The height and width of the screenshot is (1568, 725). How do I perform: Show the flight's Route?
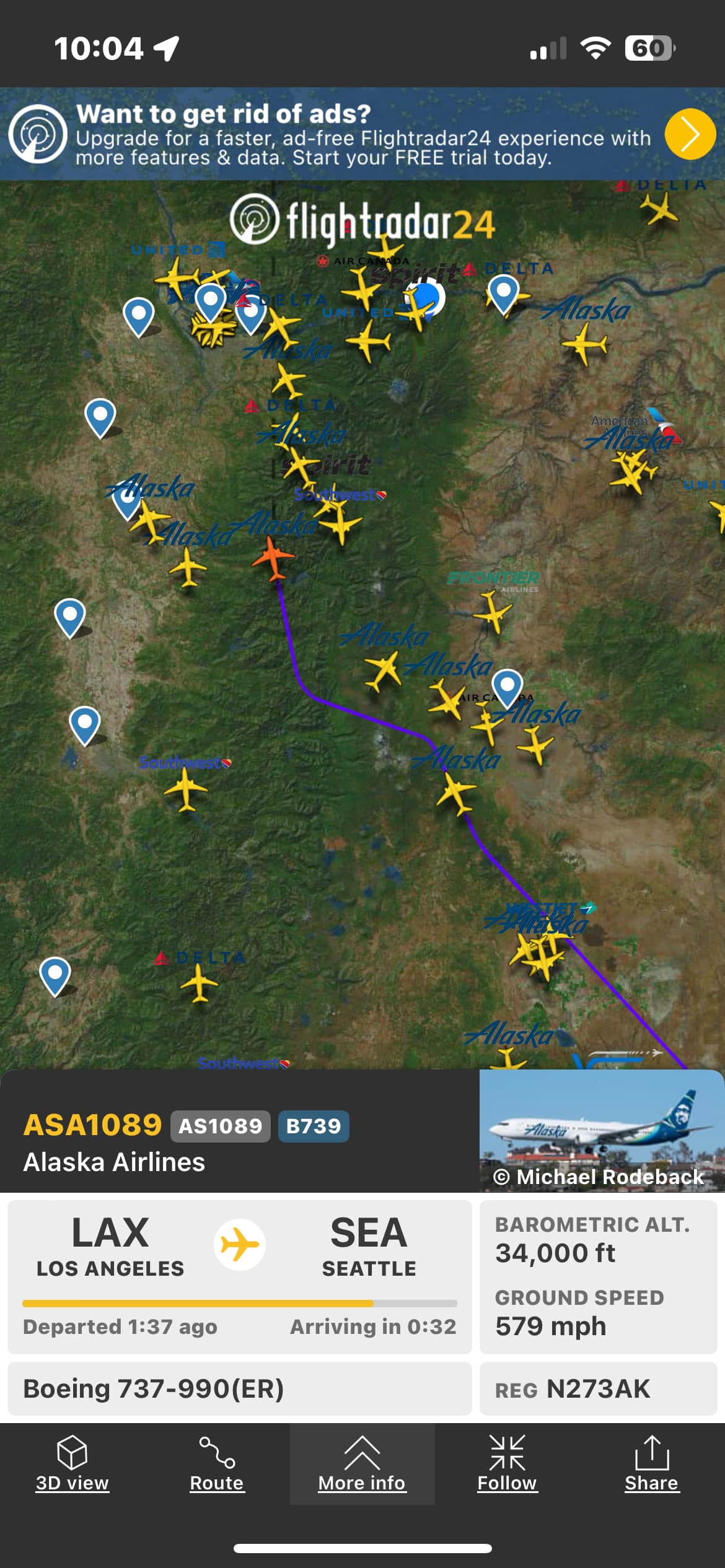(217, 1464)
